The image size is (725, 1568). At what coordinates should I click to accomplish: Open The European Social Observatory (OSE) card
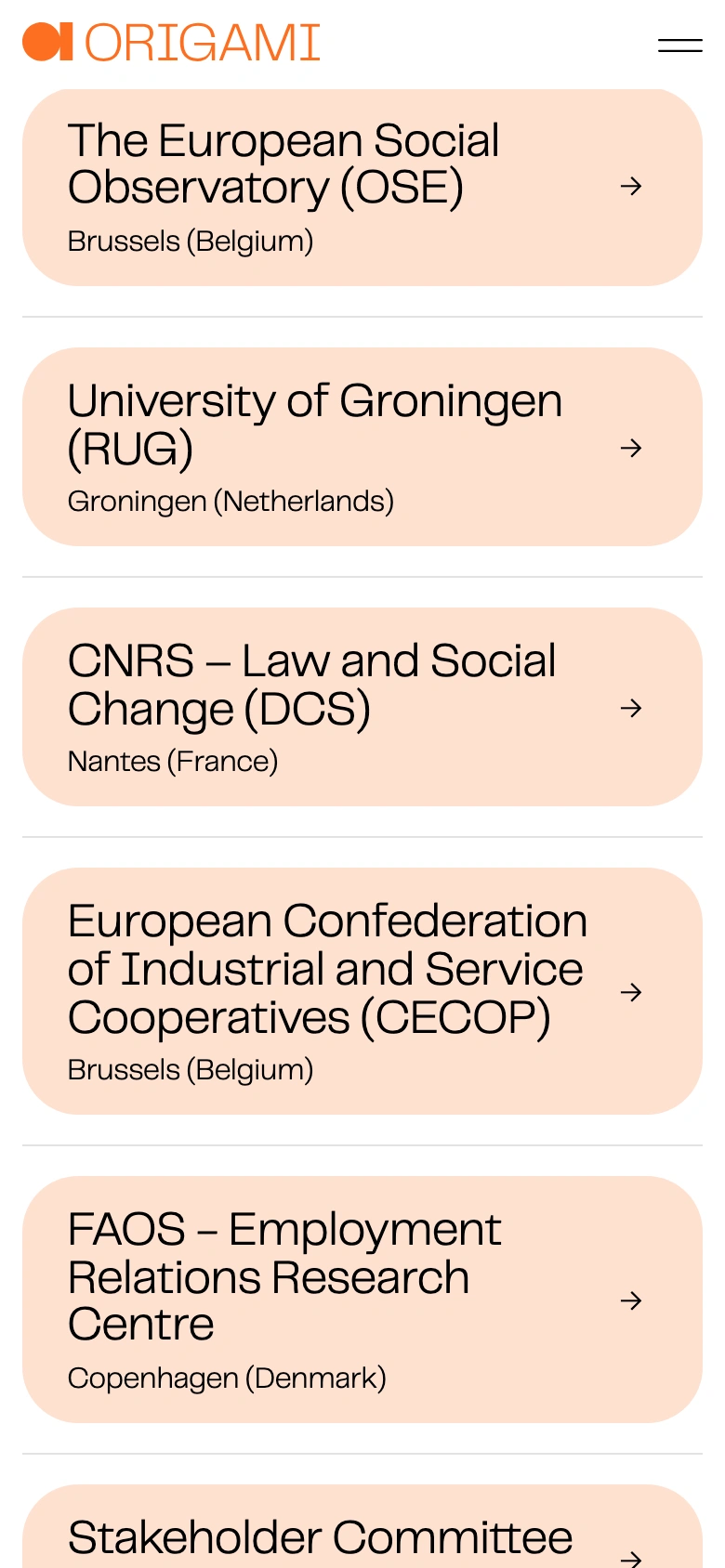[x=362, y=188]
